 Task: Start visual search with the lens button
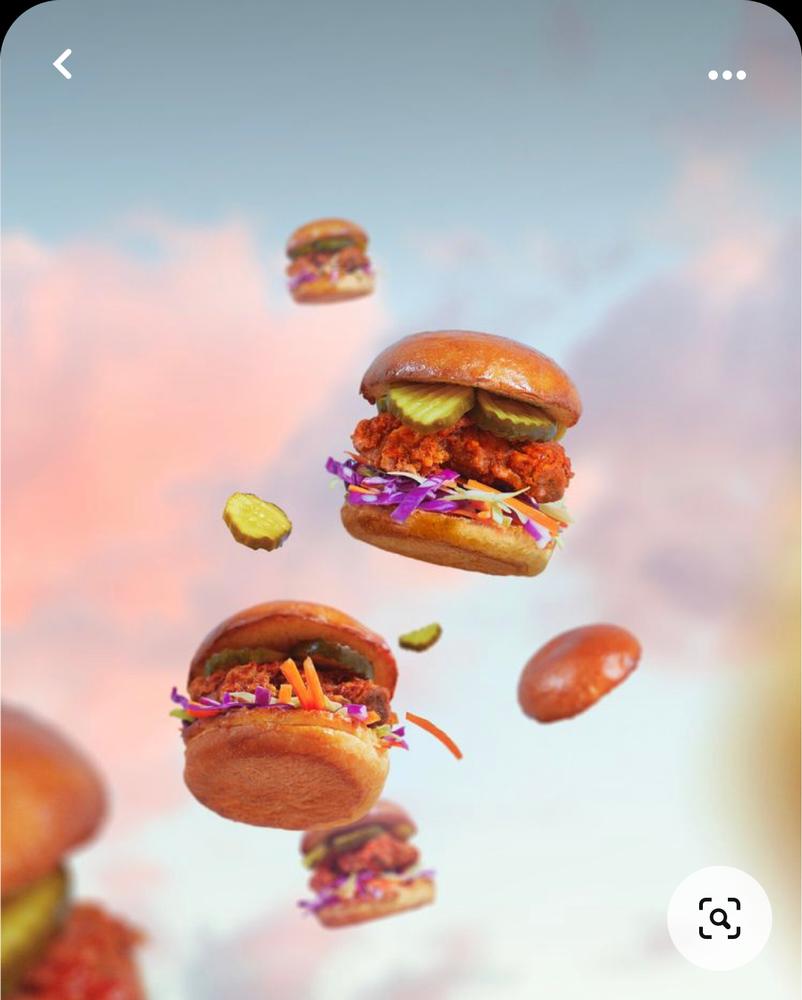point(719,917)
